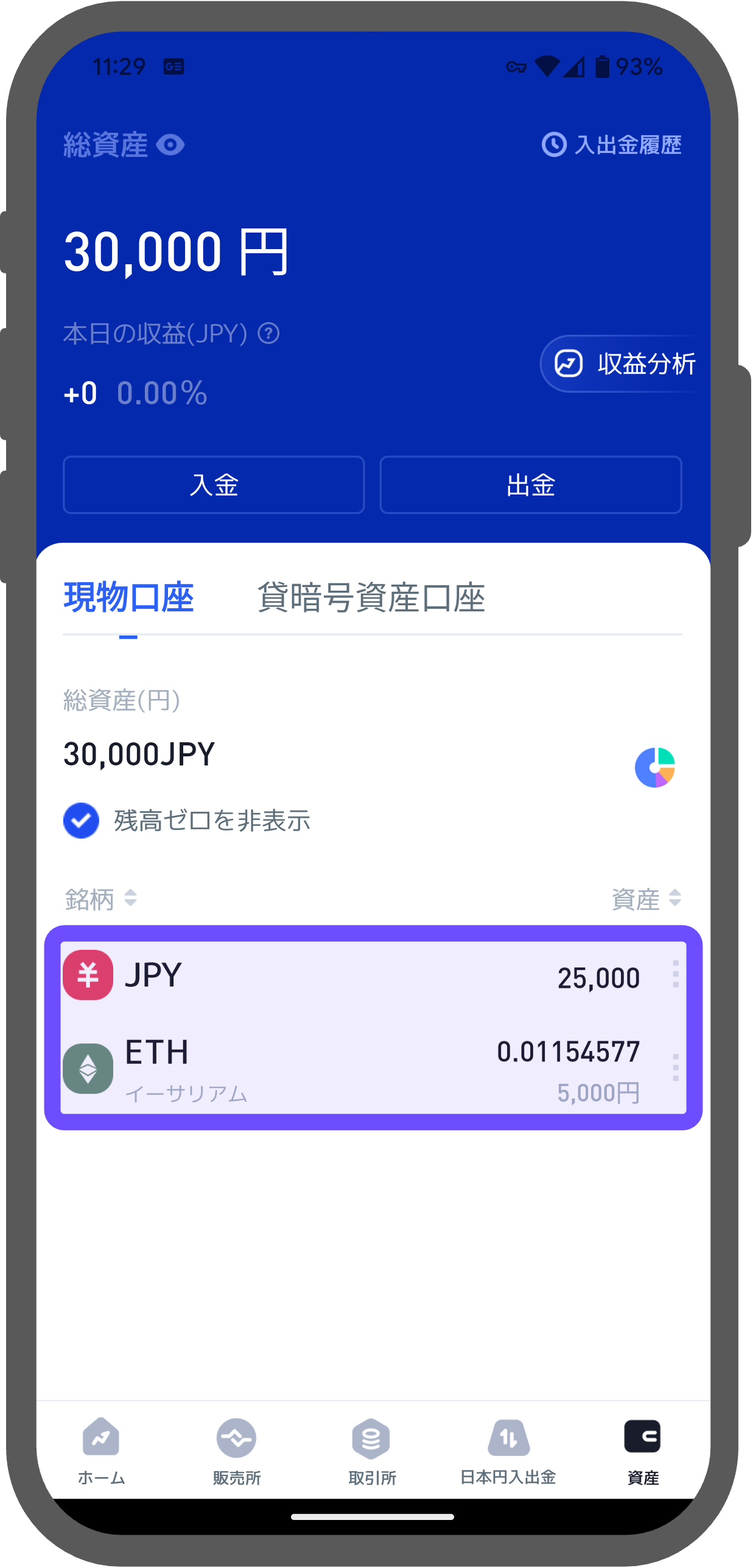Screen dimensions: 753x1568
Task: Switch to the 取引所 tab
Action: [371, 1452]
